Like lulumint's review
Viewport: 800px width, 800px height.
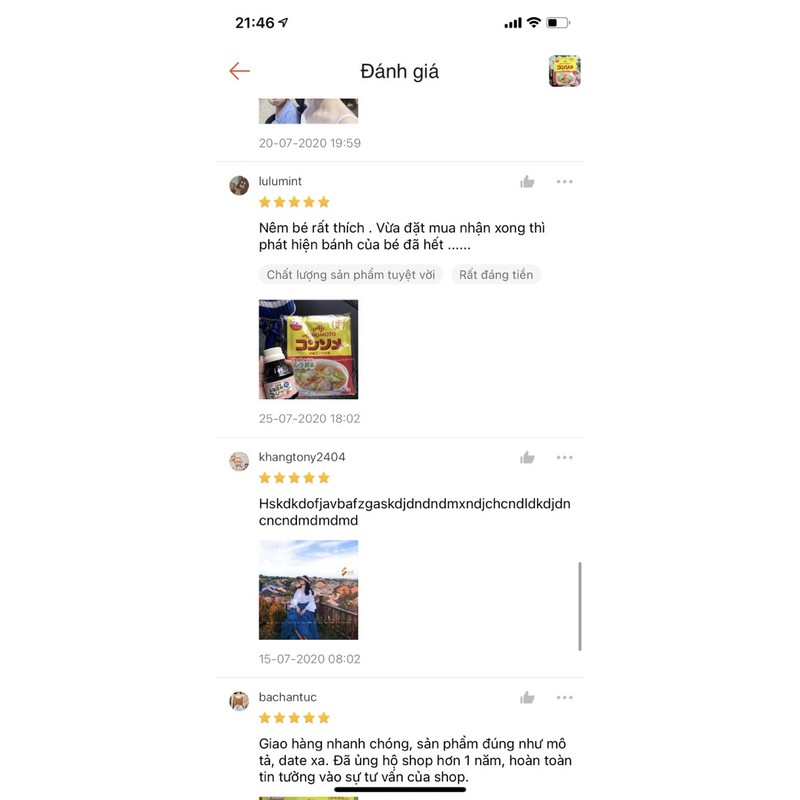pyautogui.click(x=527, y=181)
